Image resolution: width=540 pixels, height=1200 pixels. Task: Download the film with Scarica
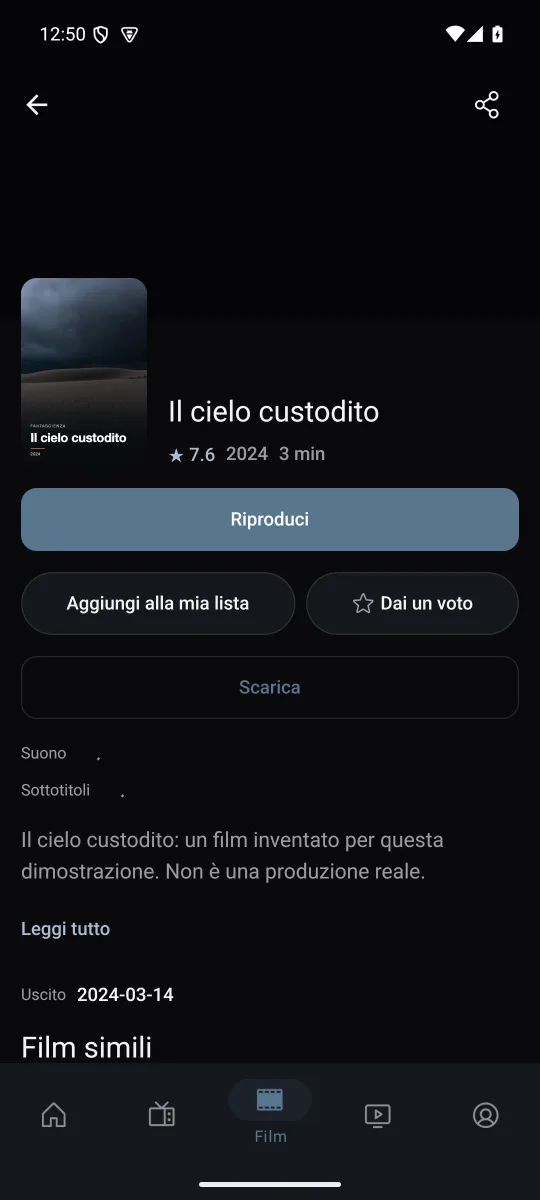(x=270, y=687)
